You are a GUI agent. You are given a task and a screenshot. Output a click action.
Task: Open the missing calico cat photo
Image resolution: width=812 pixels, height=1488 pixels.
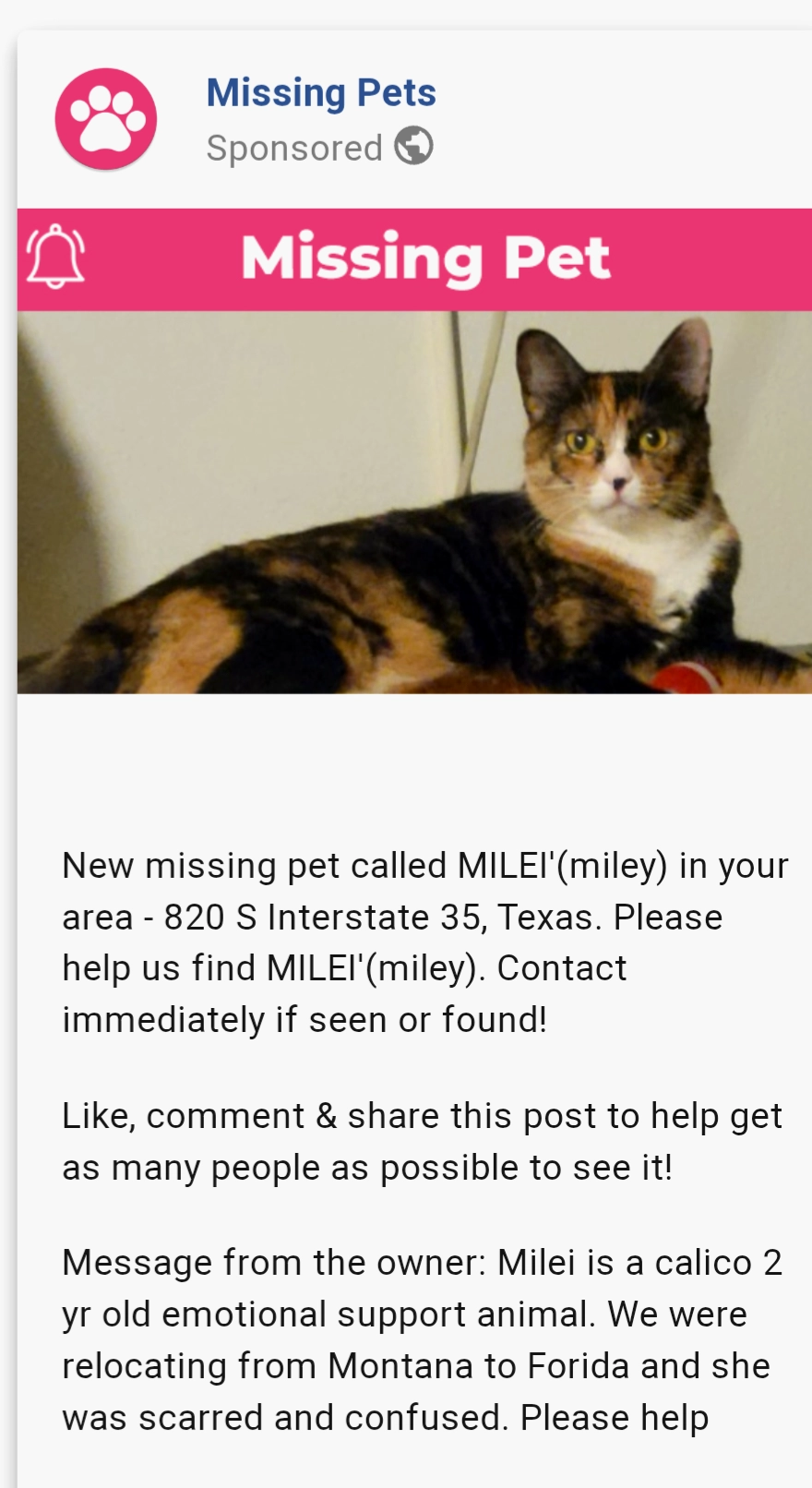(x=414, y=502)
